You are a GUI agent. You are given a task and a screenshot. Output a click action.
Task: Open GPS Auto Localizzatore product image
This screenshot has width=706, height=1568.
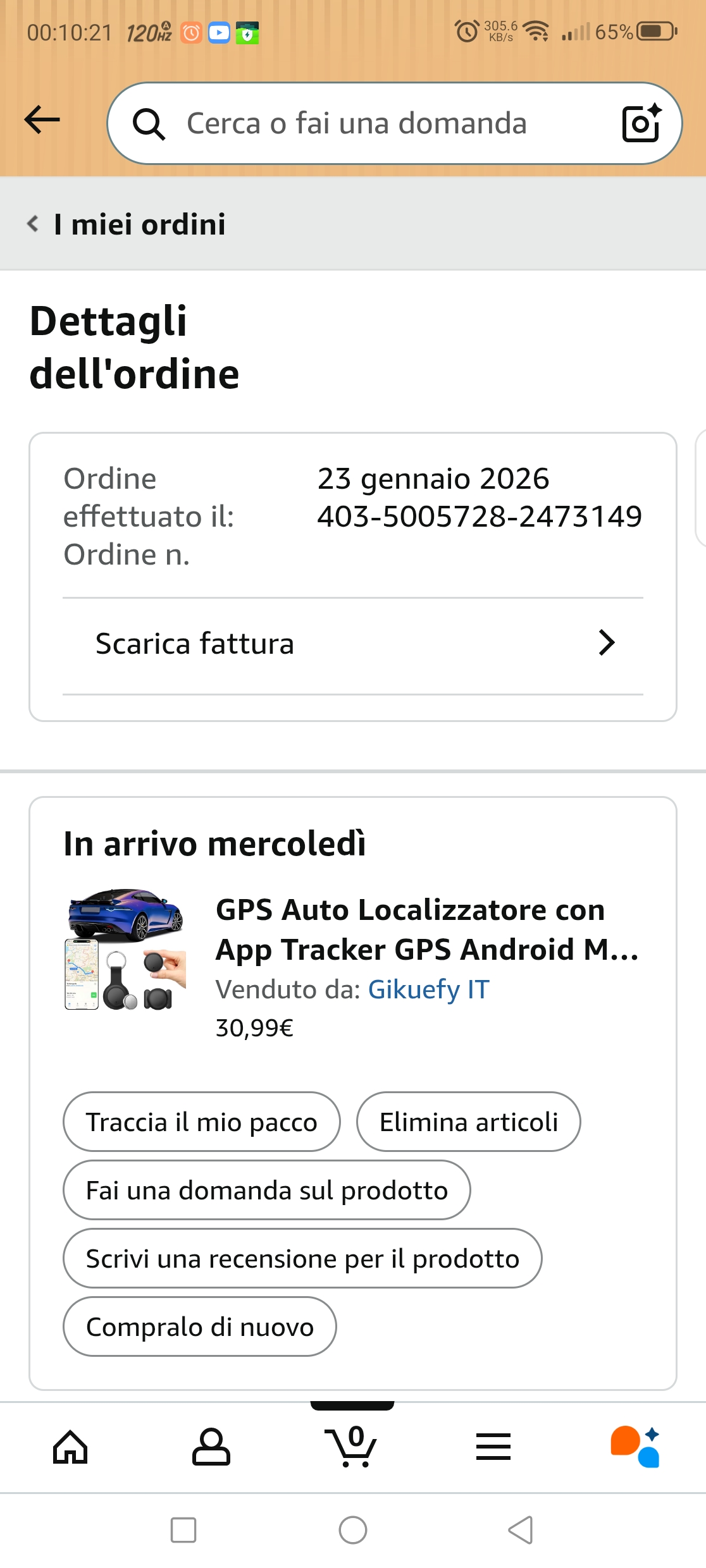tap(127, 948)
